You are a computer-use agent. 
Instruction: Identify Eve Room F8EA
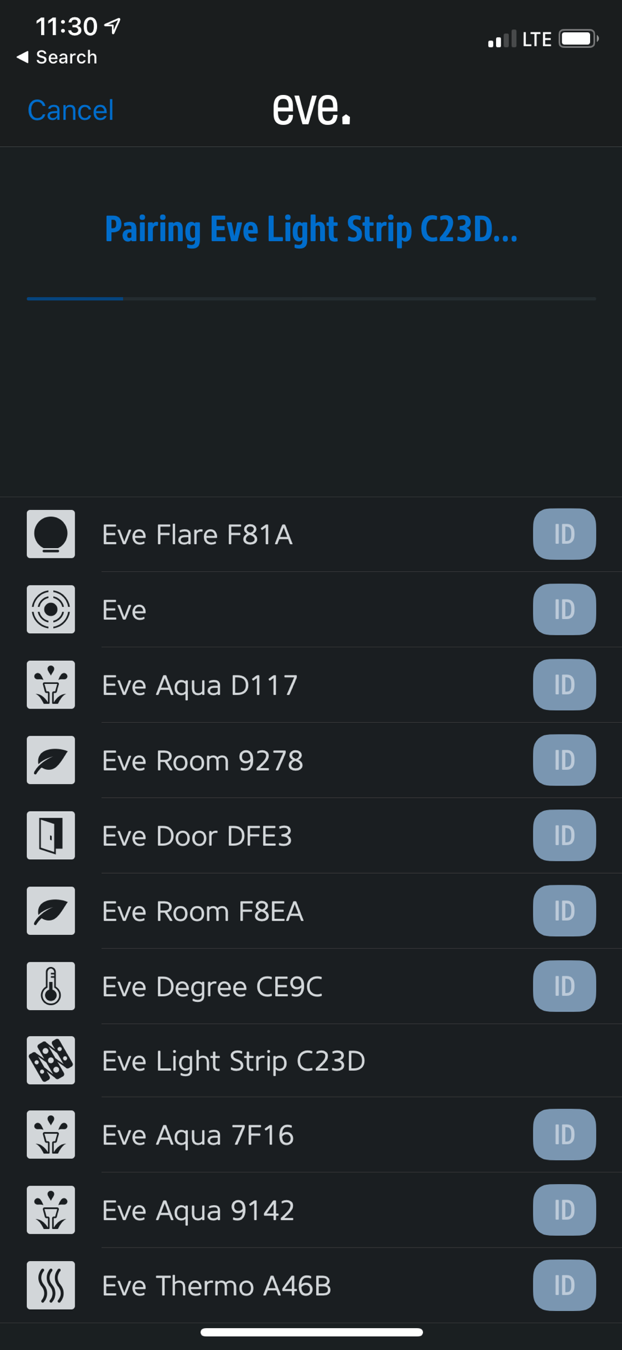click(564, 911)
